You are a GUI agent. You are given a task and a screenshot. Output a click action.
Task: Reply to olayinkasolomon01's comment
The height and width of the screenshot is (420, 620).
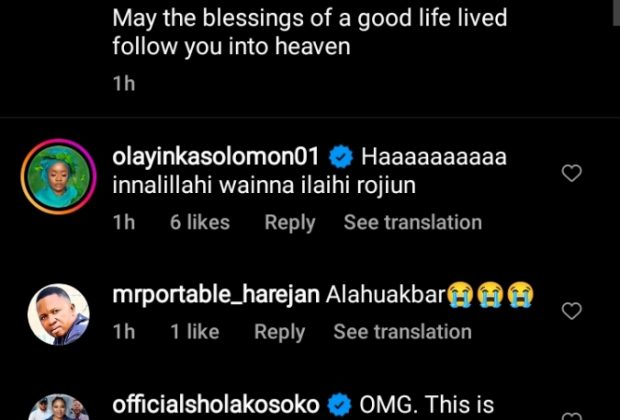(x=290, y=223)
